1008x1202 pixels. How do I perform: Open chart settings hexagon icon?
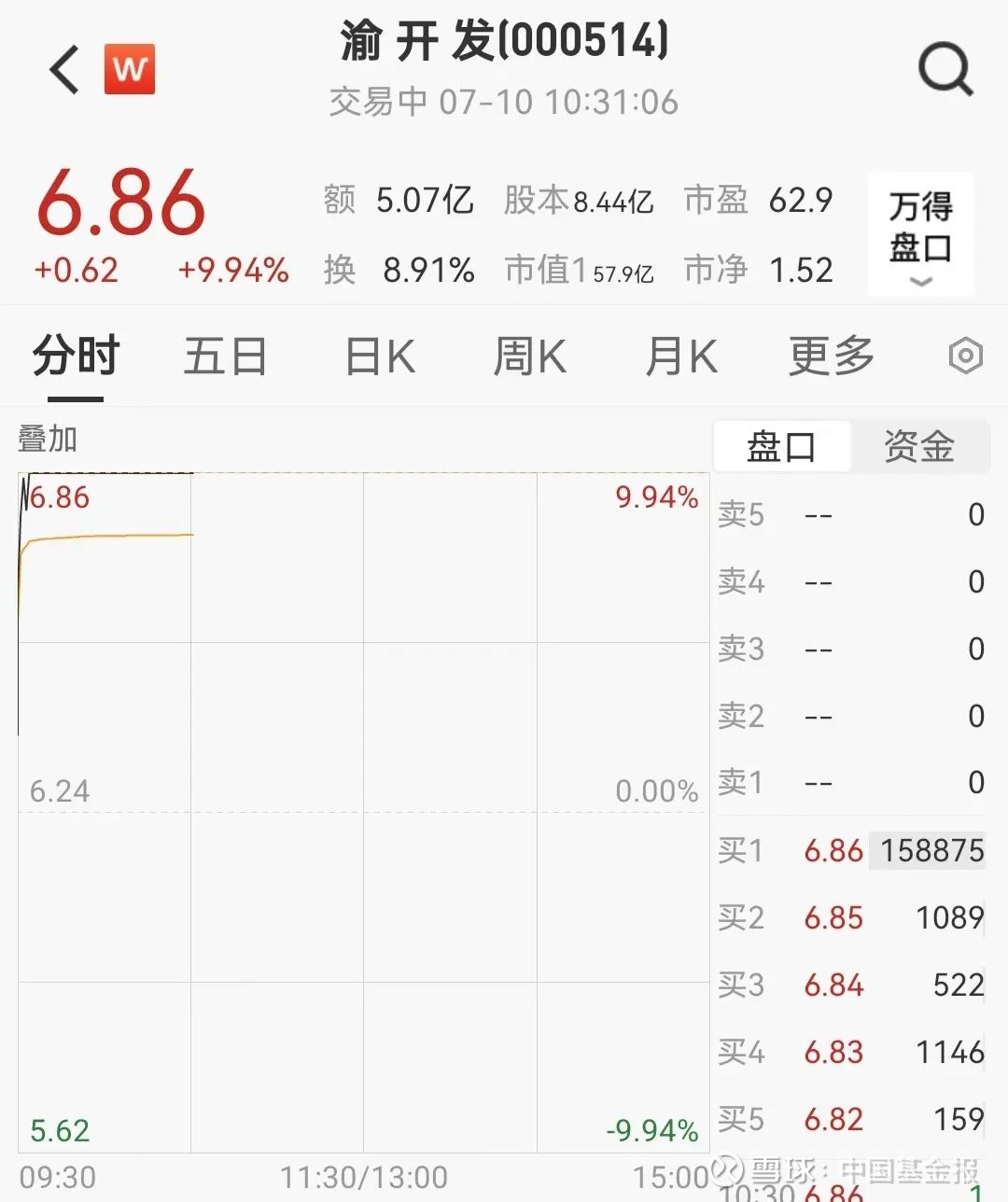965,356
